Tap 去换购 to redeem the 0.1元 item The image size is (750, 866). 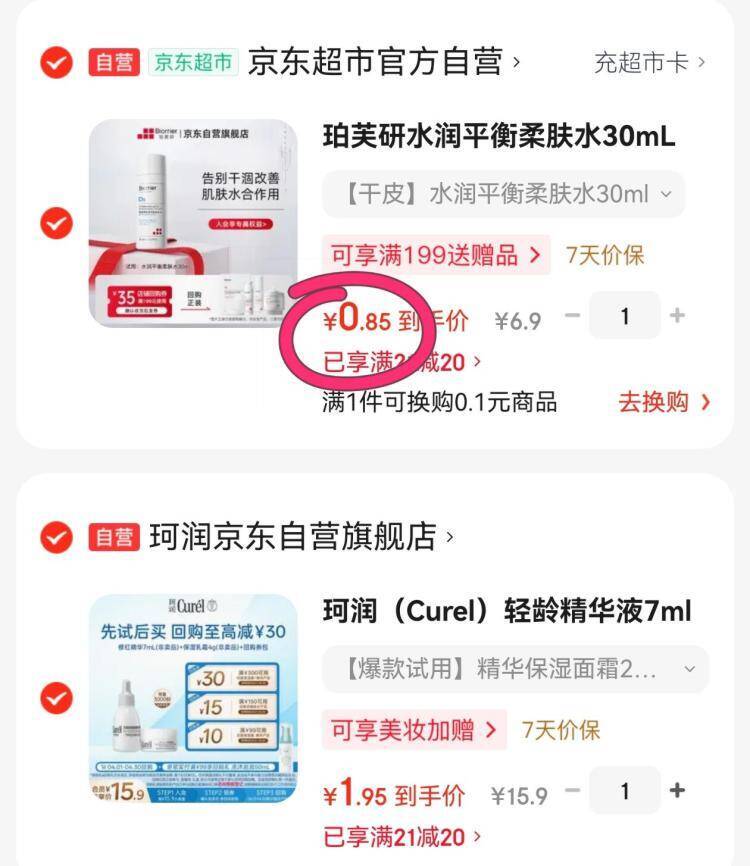664,402
